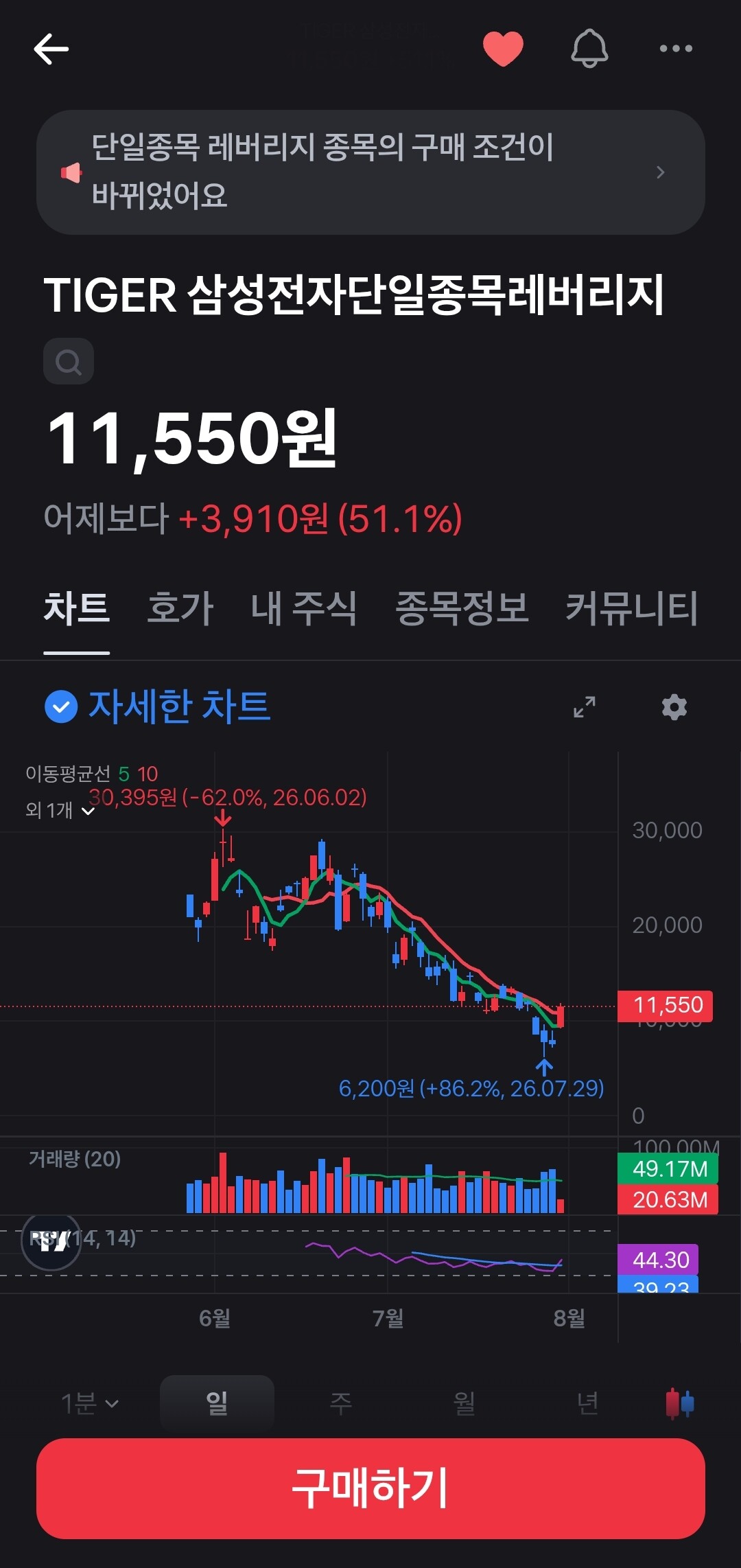741x1568 pixels.
Task: Change chart type via candlestick icon
Action: point(680,1403)
